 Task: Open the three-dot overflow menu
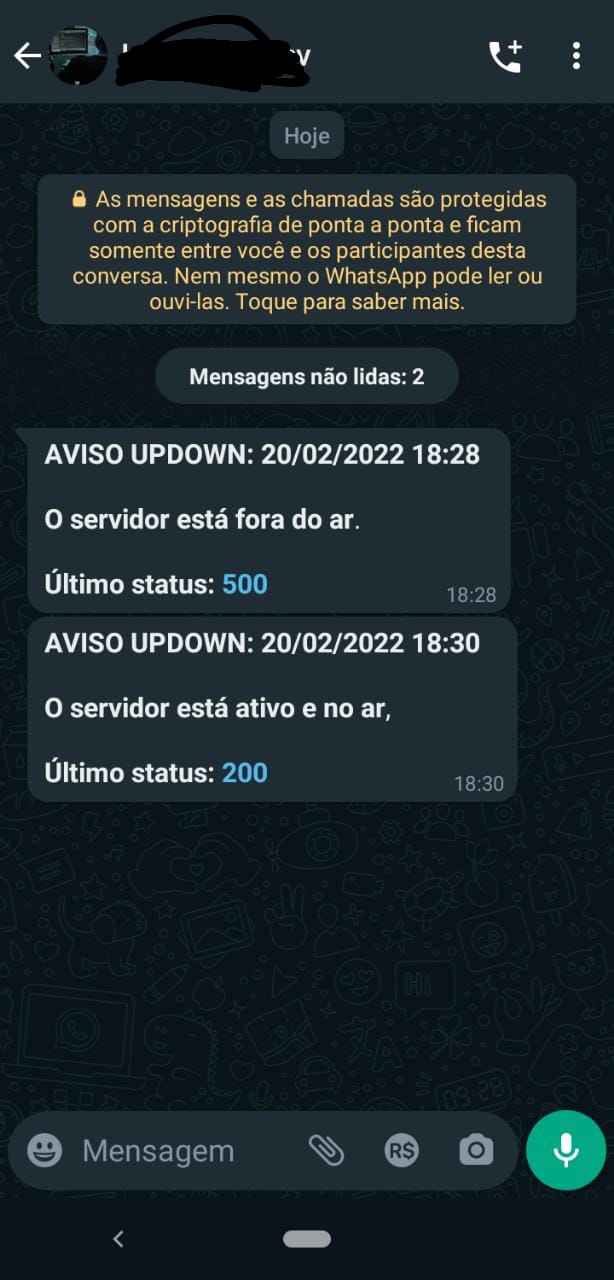(576, 56)
